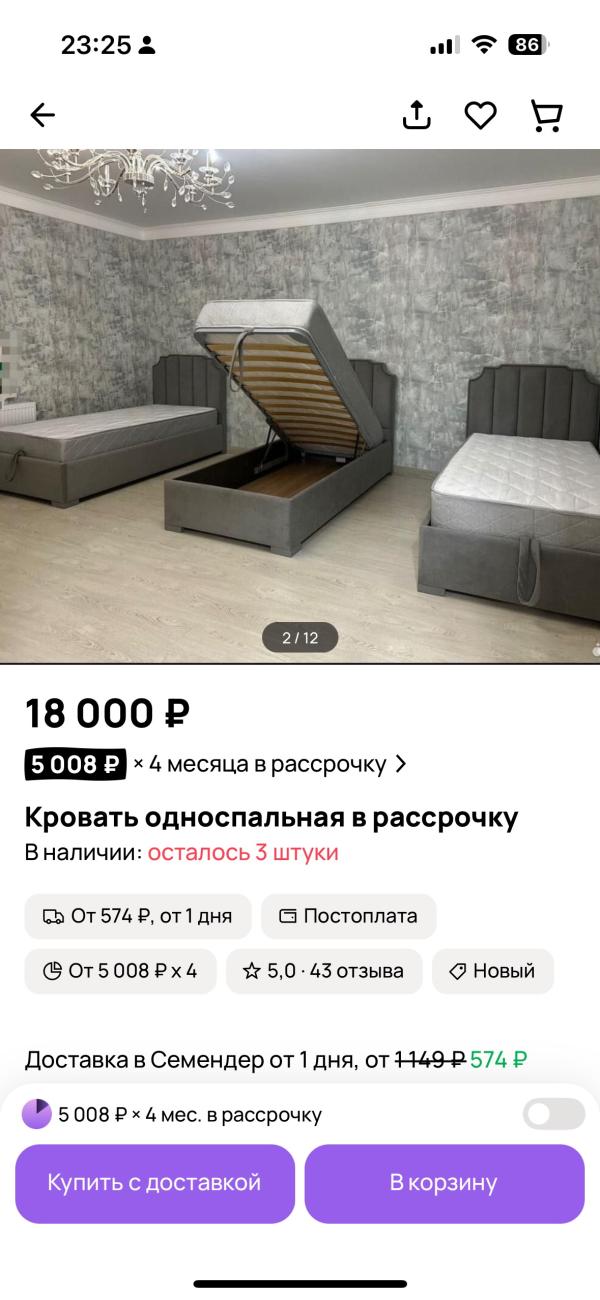Go back using the arrow icon
Screen dimensions: 600x1300
[x=42, y=116]
